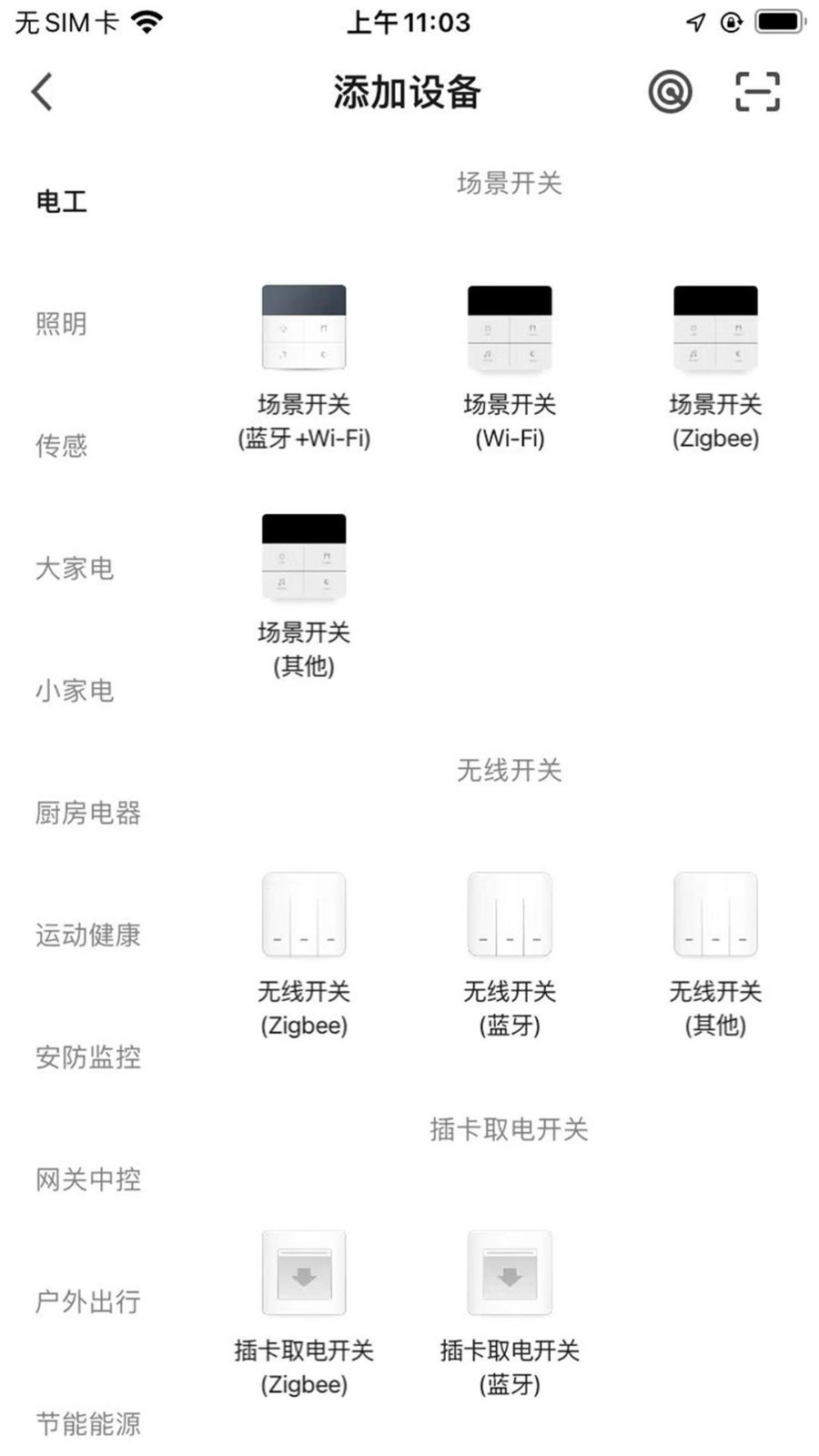The width and height of the screenshot is (819, 1456).
Task: Choose 场景开关 (其他)
Action: (304, 596)
